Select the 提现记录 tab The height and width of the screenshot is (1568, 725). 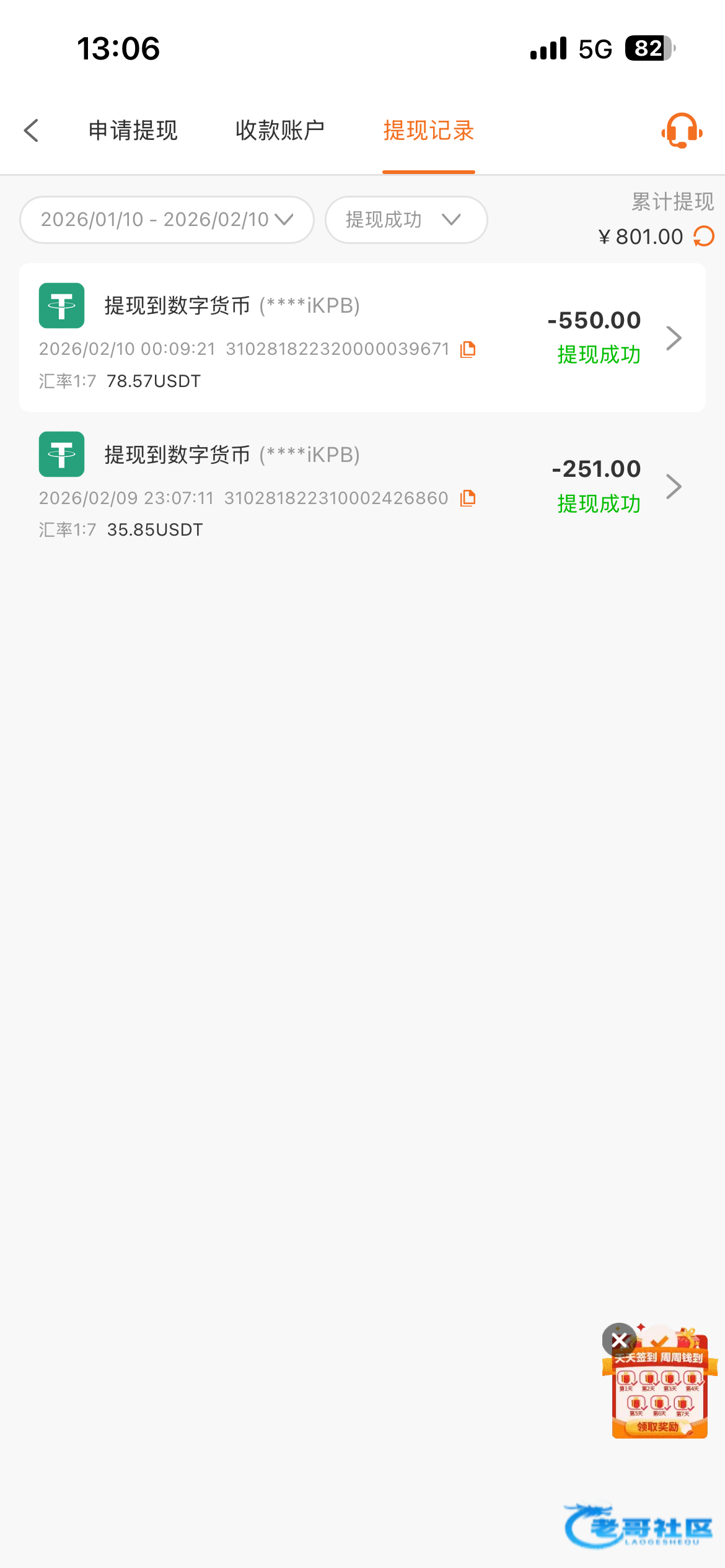click(428, 131)
